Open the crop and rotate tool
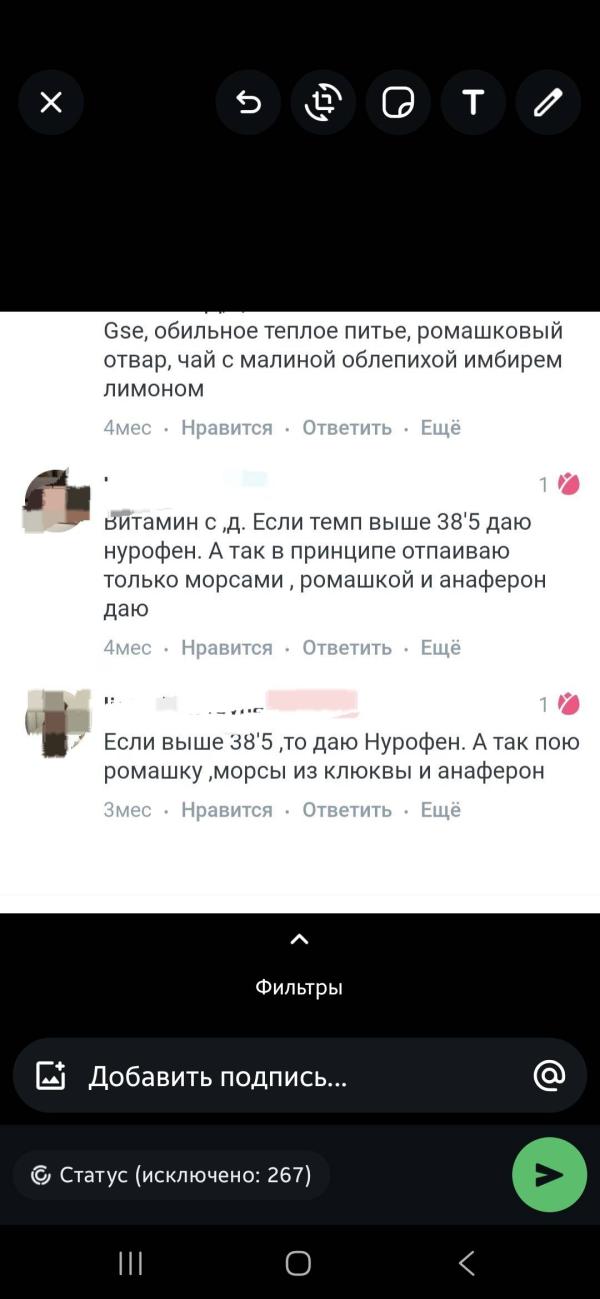This screenshot has height=1299, width=600. (x=323, y=102)
